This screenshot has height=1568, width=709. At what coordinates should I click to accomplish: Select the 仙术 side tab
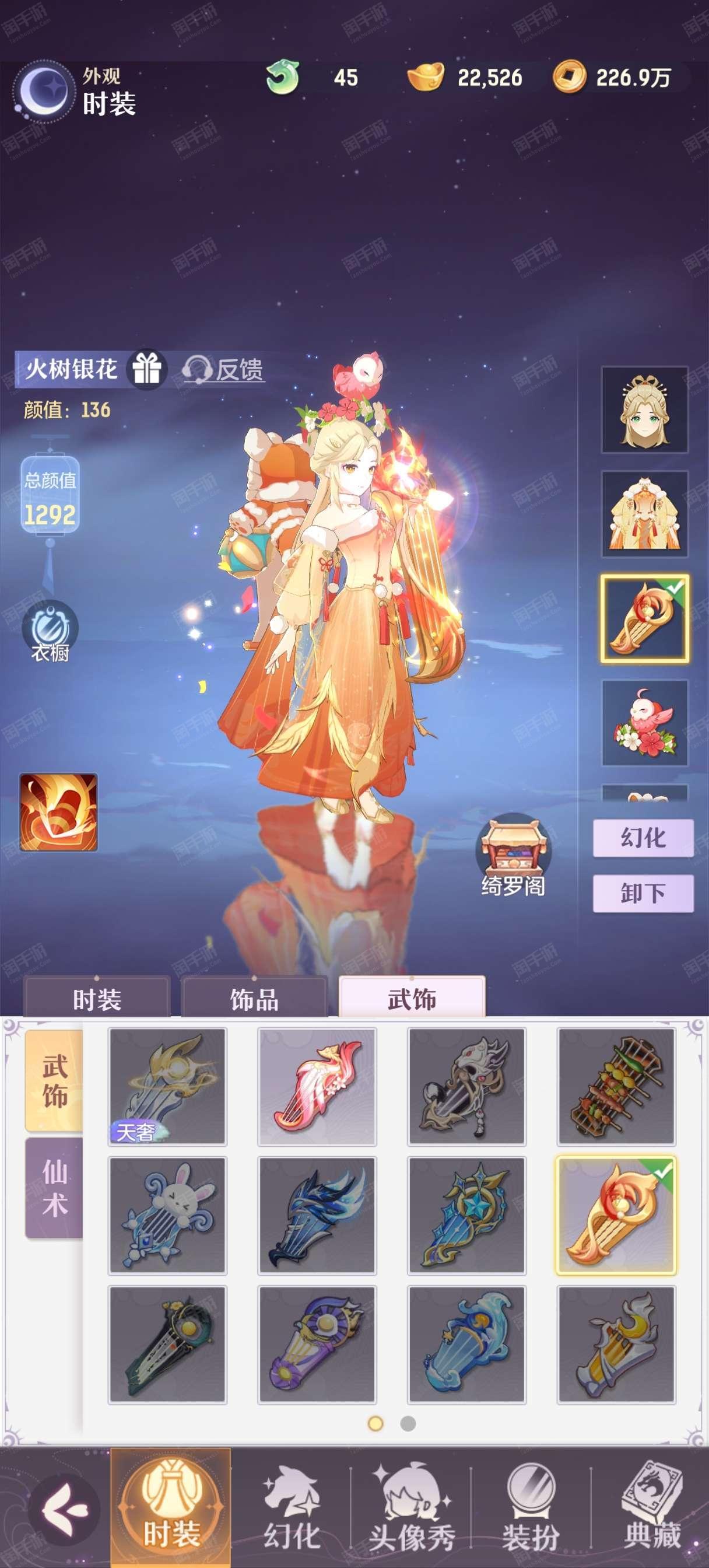click(x=54, y=1188)
